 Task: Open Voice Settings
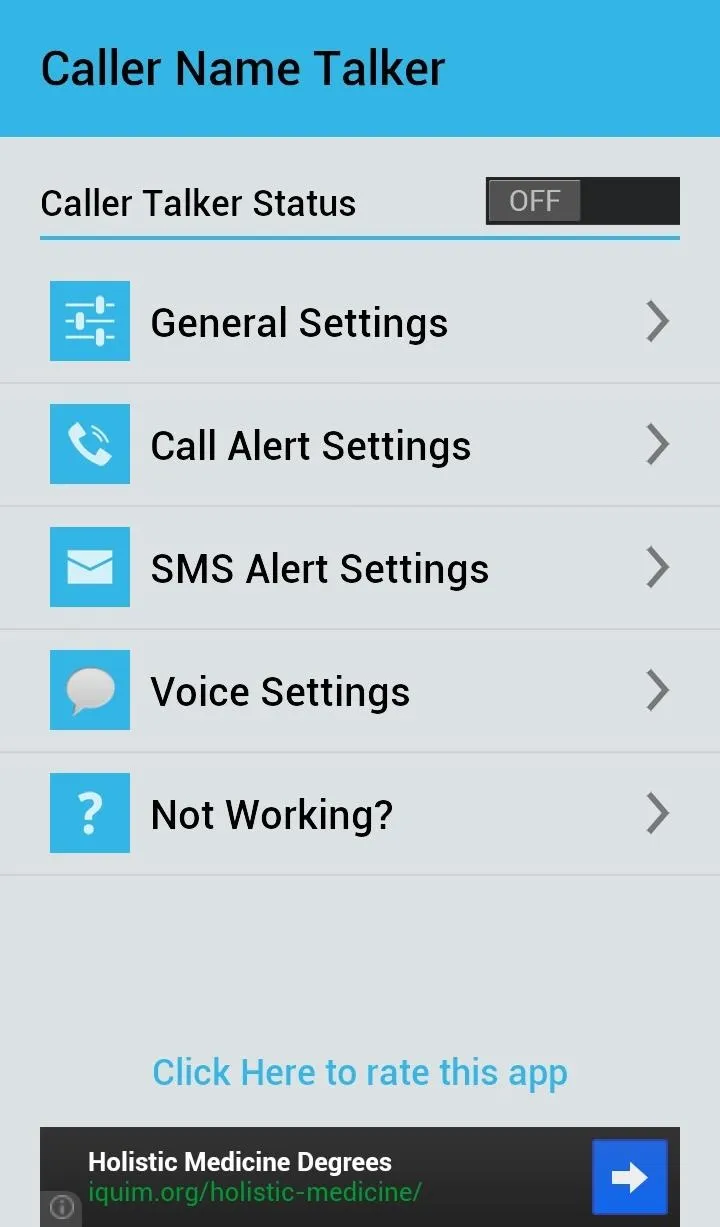[x=360, y=691]
